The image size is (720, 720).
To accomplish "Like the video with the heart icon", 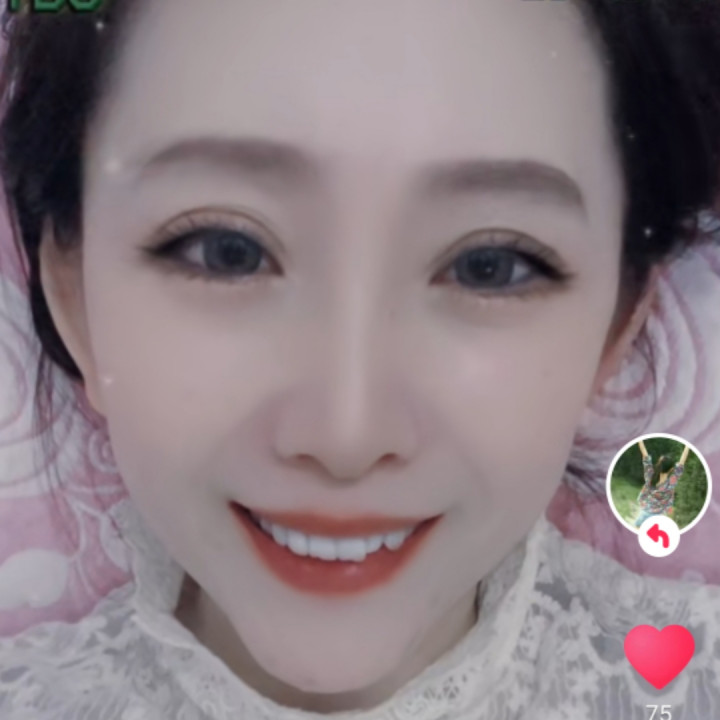I will click(659, 657).
